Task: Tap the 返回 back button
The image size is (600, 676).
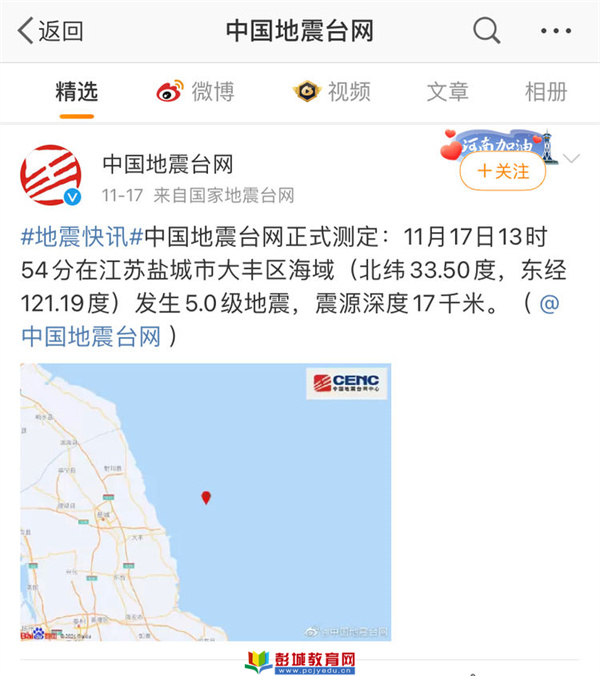Action: [x=52, y=31]
